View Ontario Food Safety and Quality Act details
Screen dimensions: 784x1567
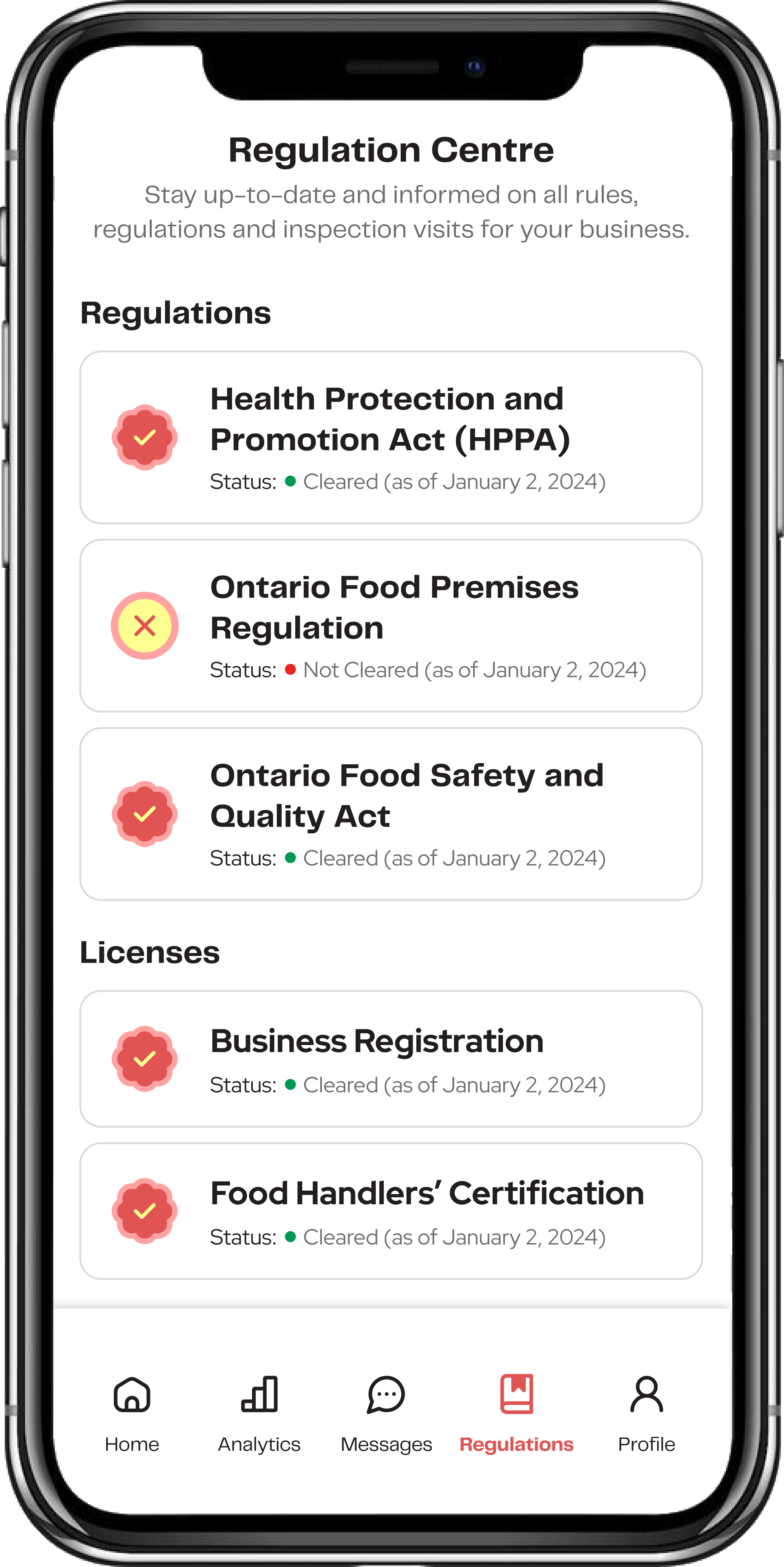pos(391,814)
